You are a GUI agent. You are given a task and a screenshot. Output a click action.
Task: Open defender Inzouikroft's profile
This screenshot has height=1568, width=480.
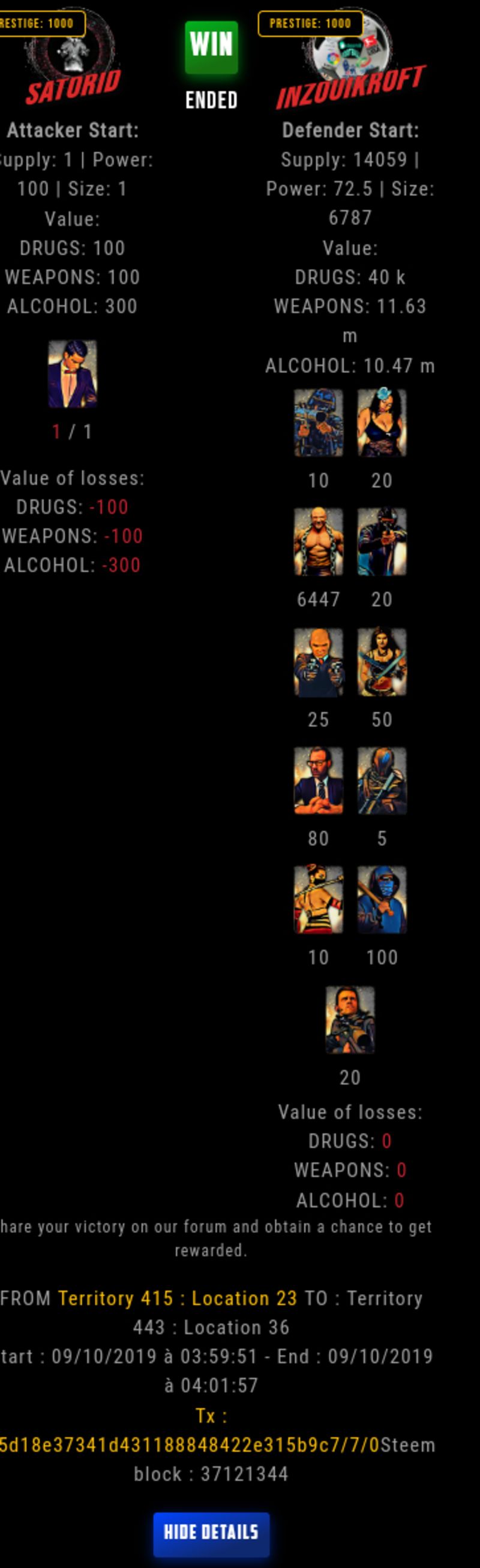[x=351, y=89]
